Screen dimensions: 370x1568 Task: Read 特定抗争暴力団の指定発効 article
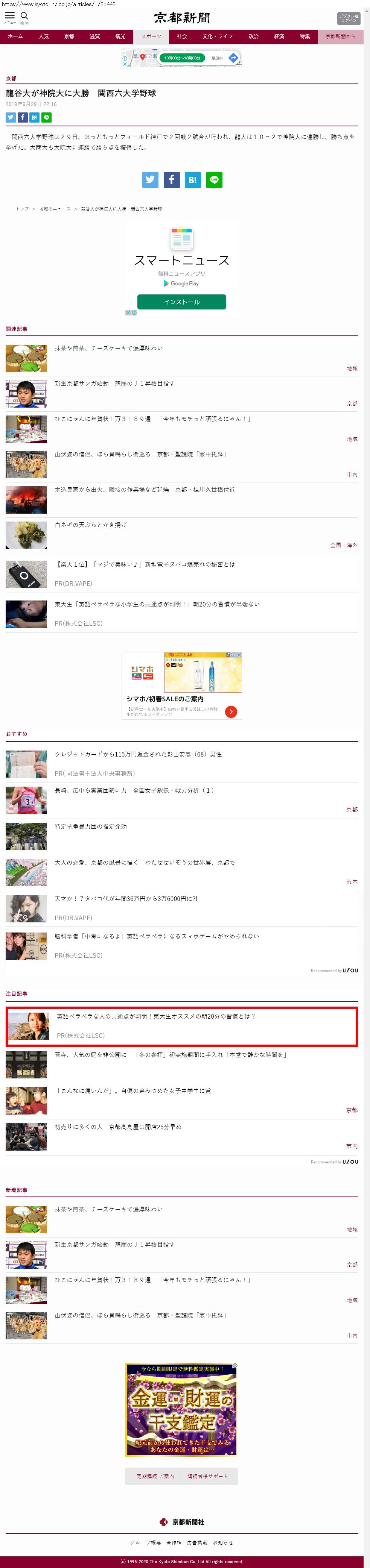[91, 826]
